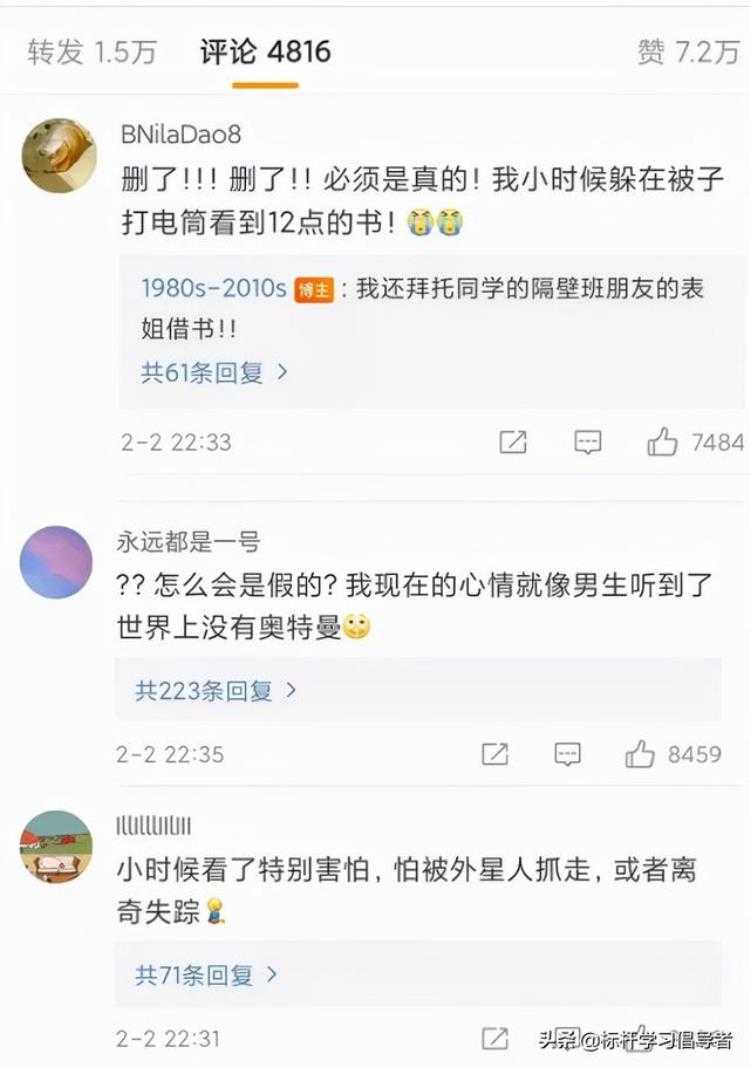Expand 共71条回复 replies
This screenshot has height=1067, width=750.
pyautogui.click(x=206, y=975)
